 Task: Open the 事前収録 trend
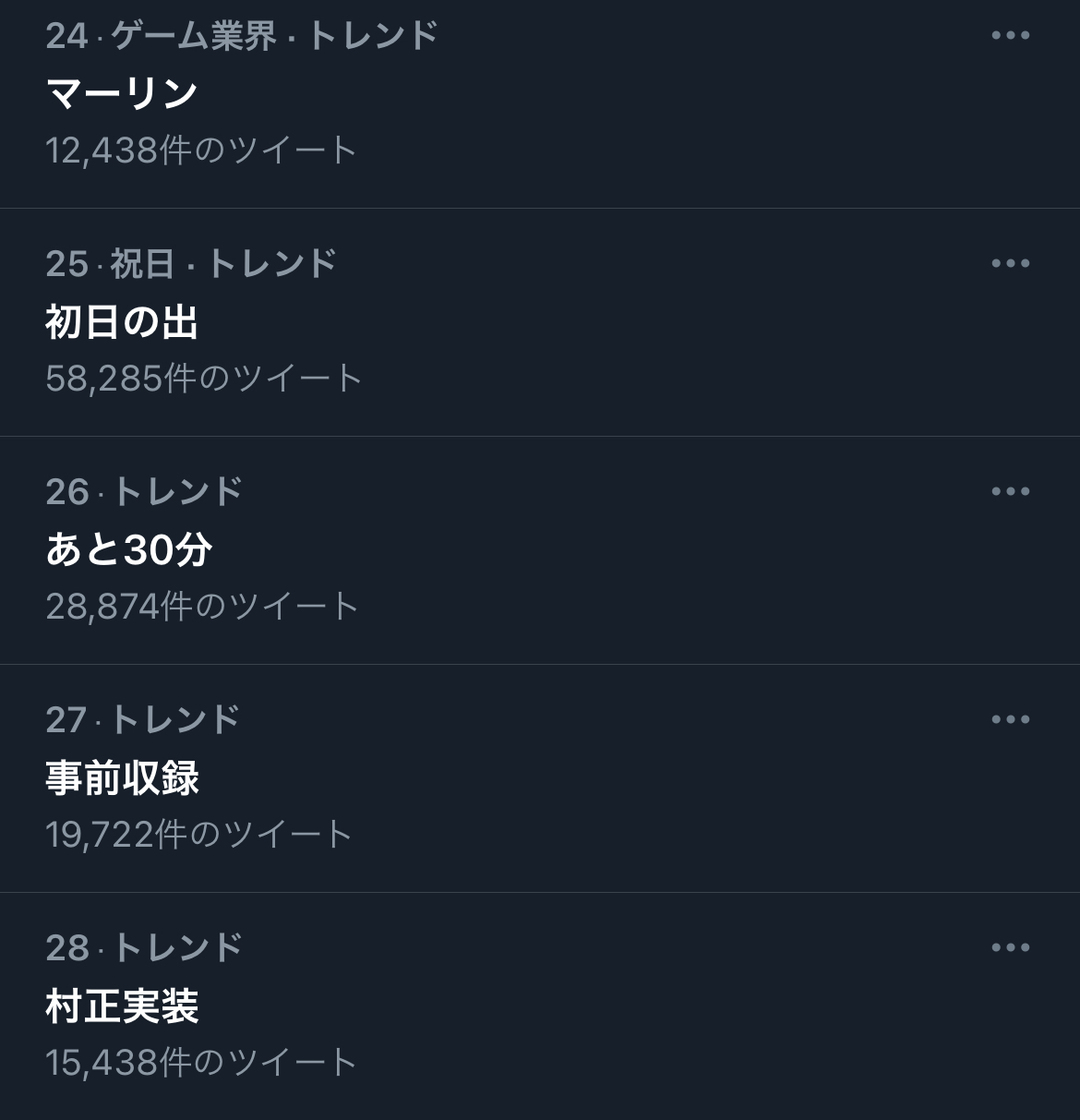click(x=122, y=778)
